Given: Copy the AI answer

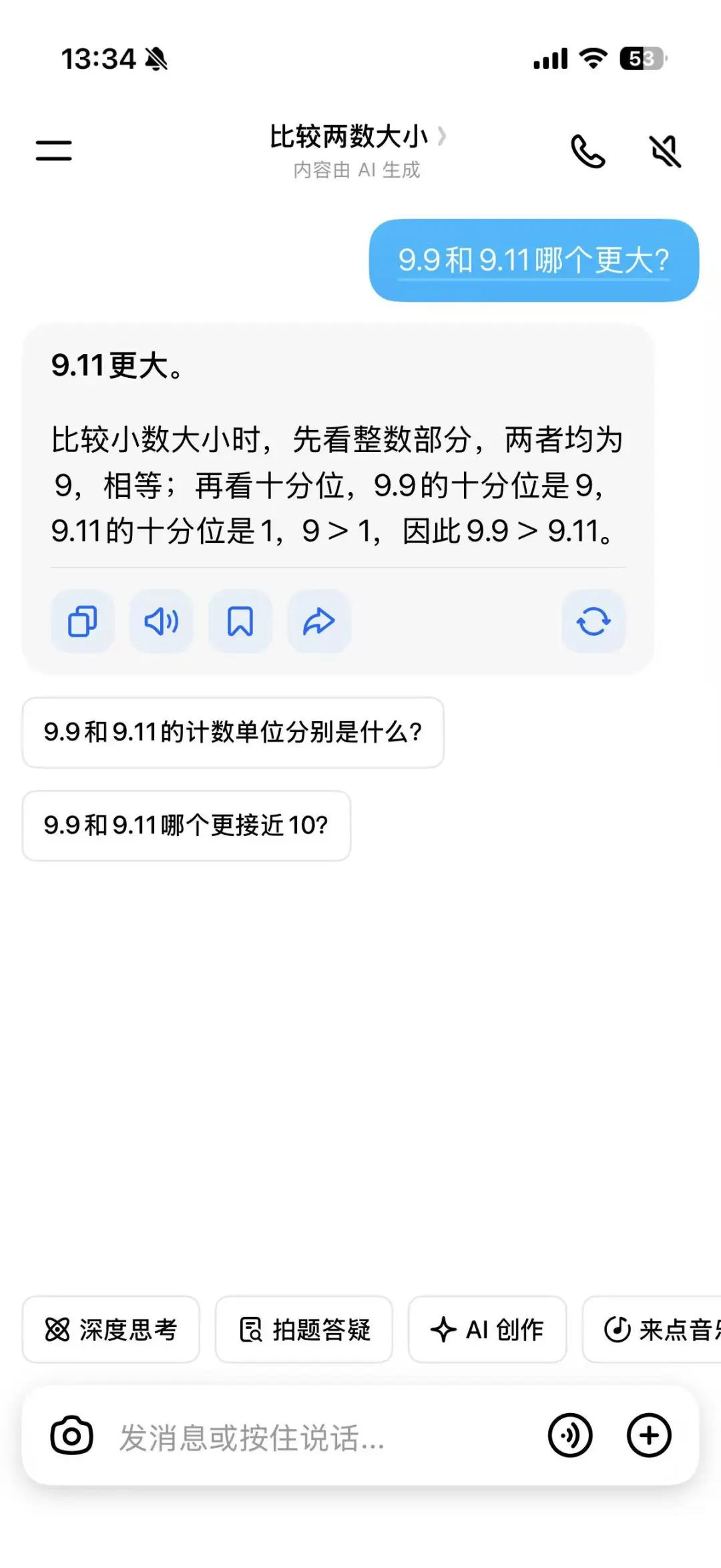Looking at the screenshot, I should [x=82, y=622].
